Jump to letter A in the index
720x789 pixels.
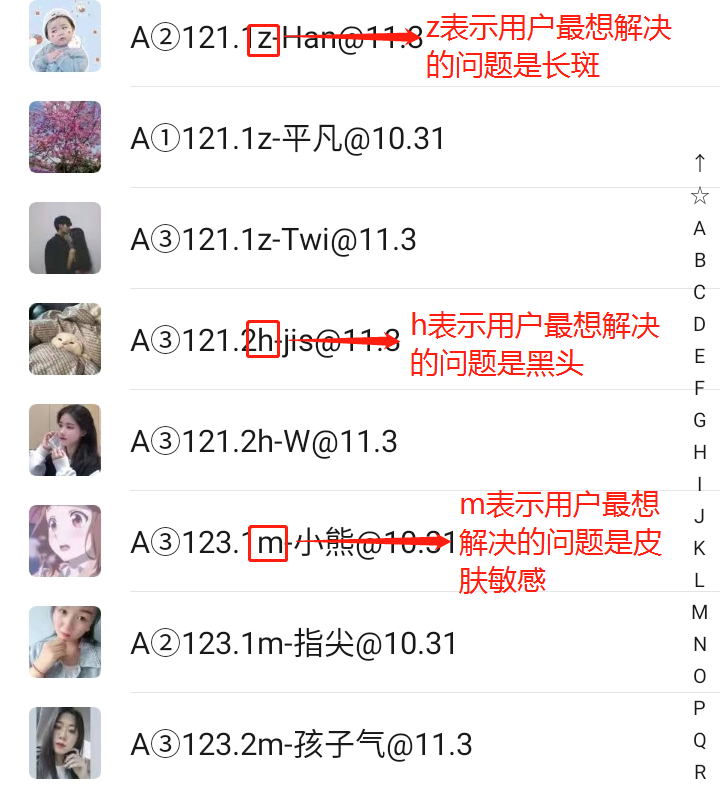pos(700,228)
